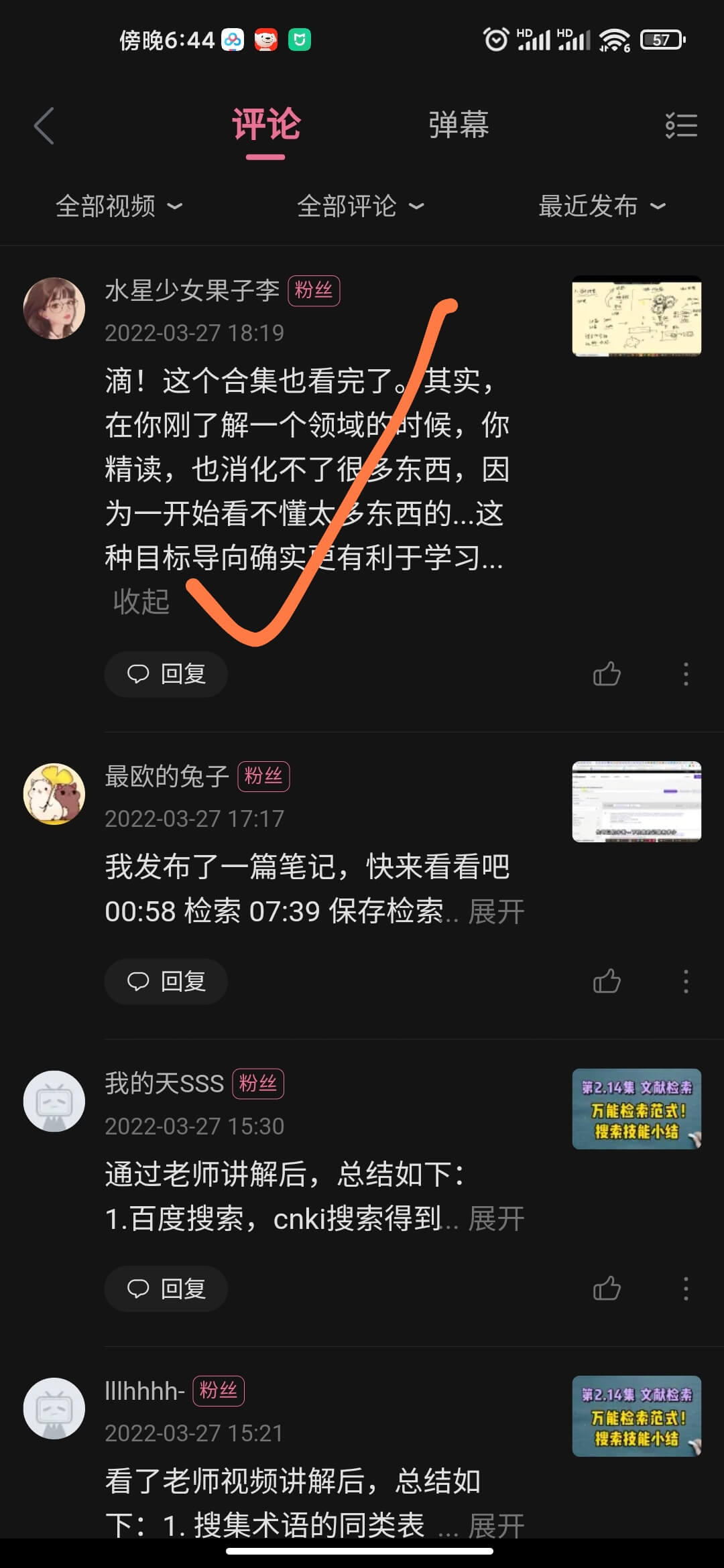Reply to 我的天SSS's comment
The height and width of the screenshot is (1568, 724).
pyautogui.click(x=166, y=1289)
